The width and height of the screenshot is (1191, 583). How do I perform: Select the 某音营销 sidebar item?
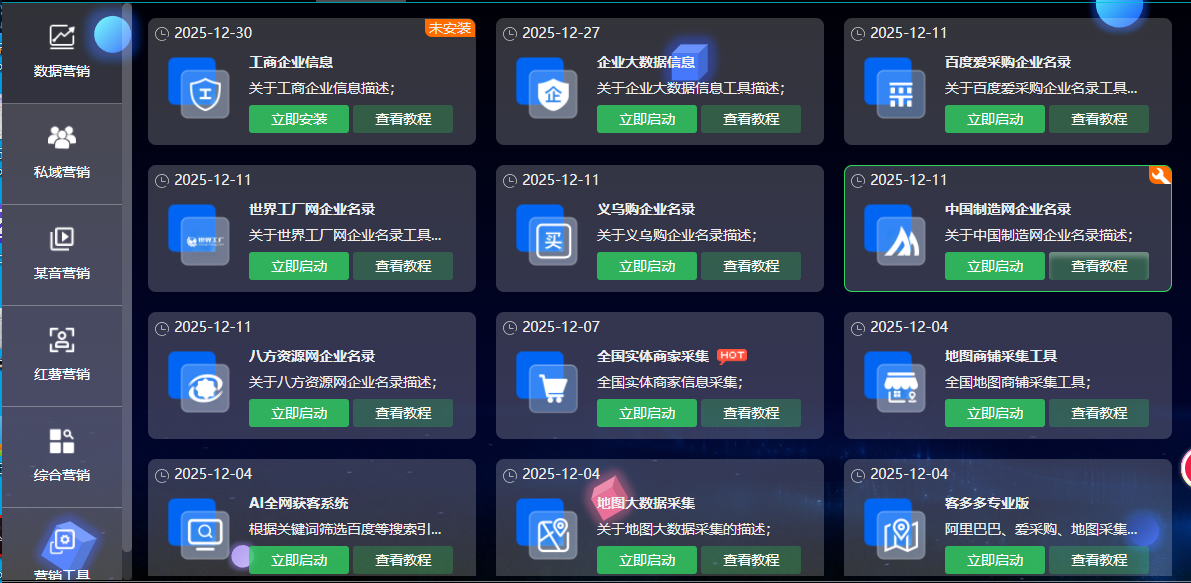click(x=61, y=254)
